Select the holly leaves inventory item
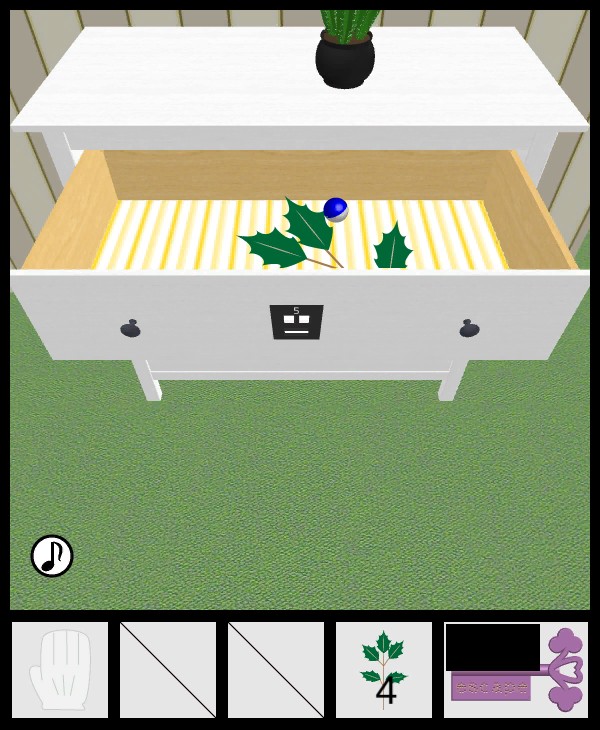Viewport: 600px width, 730px height. [384, 670]
